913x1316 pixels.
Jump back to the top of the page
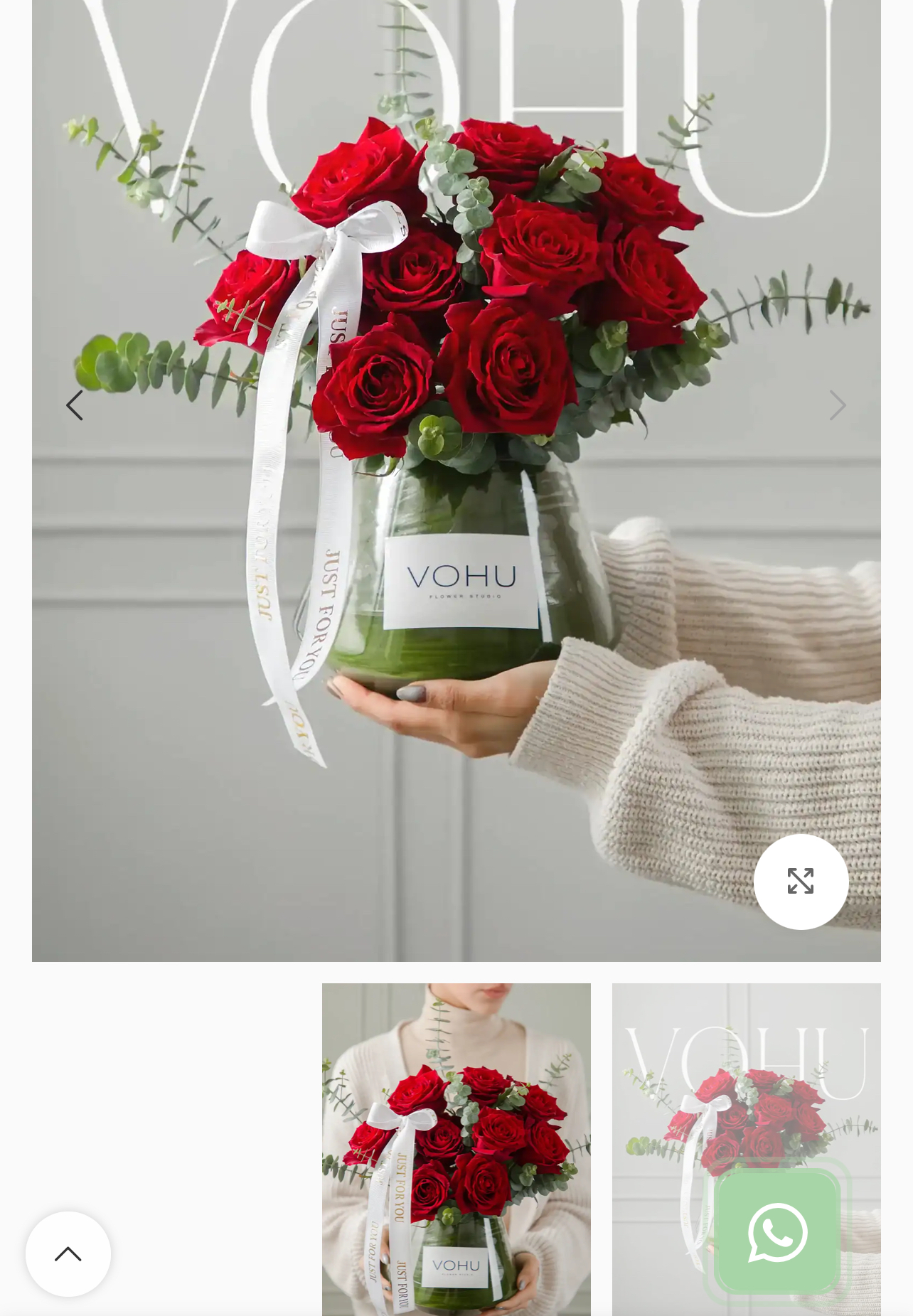[x=68, y=1253]
